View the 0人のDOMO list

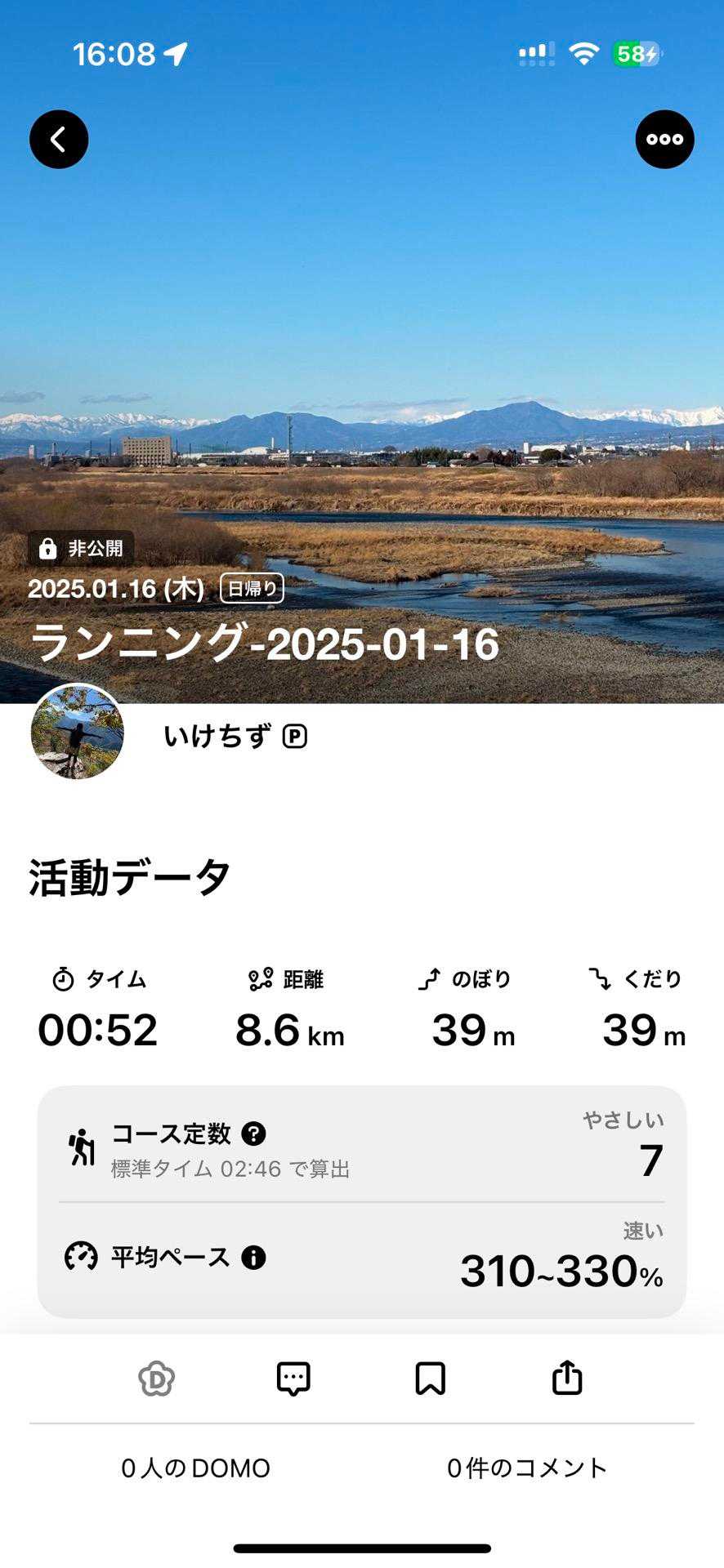195,1468
